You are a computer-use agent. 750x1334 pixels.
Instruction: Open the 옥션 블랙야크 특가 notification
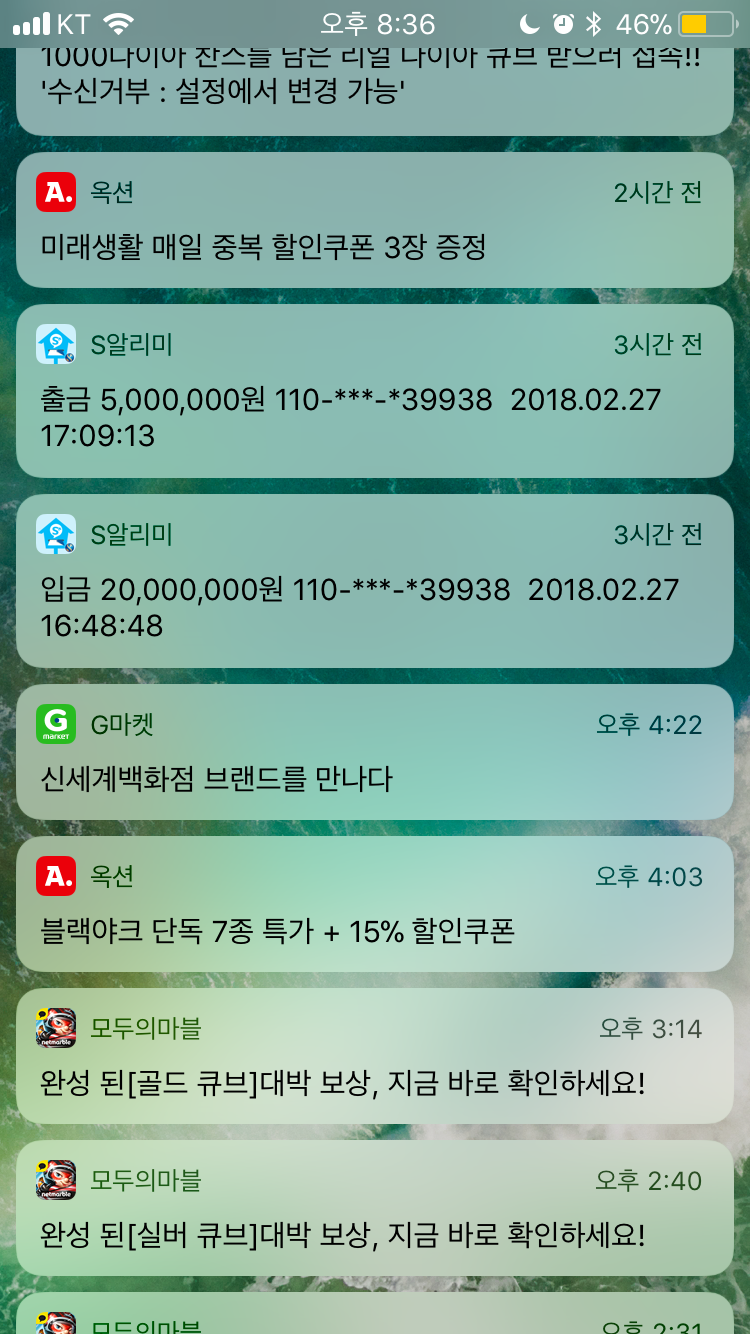(375, 904)
